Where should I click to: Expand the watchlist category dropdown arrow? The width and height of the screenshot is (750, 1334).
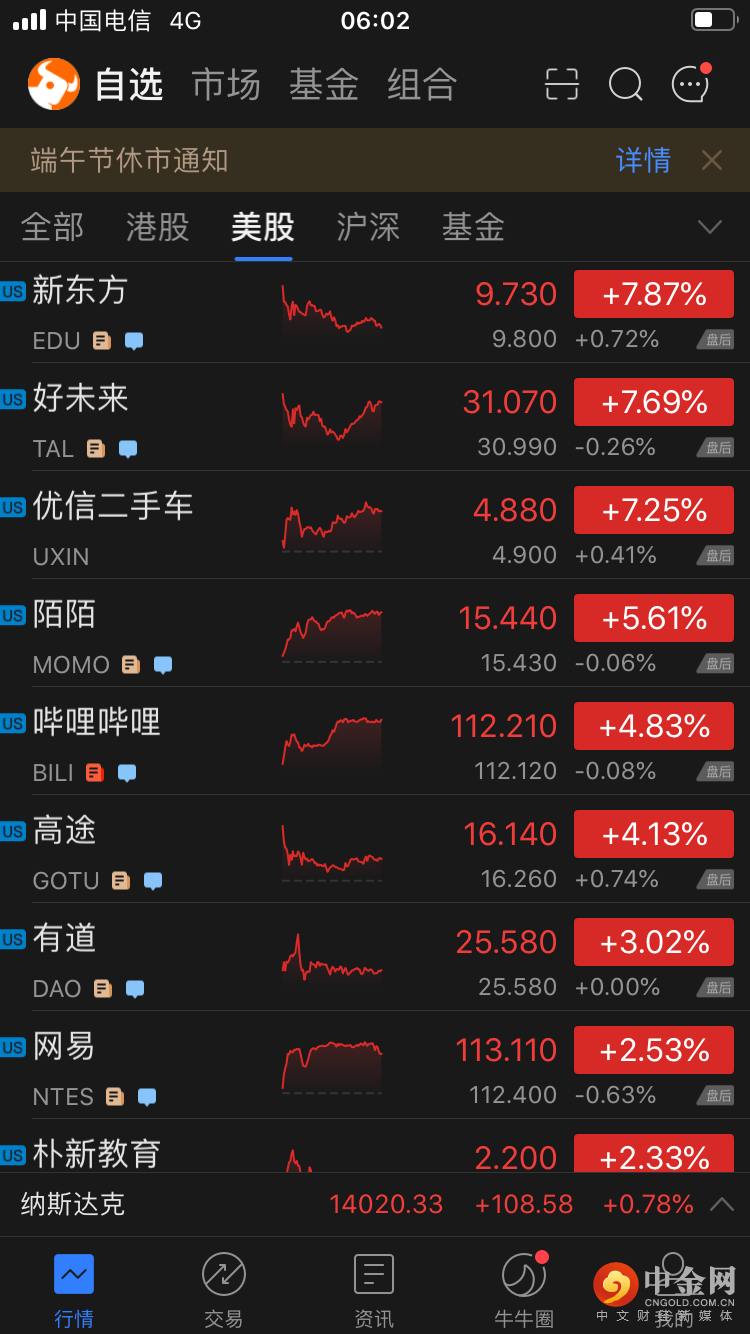[710, 227]
